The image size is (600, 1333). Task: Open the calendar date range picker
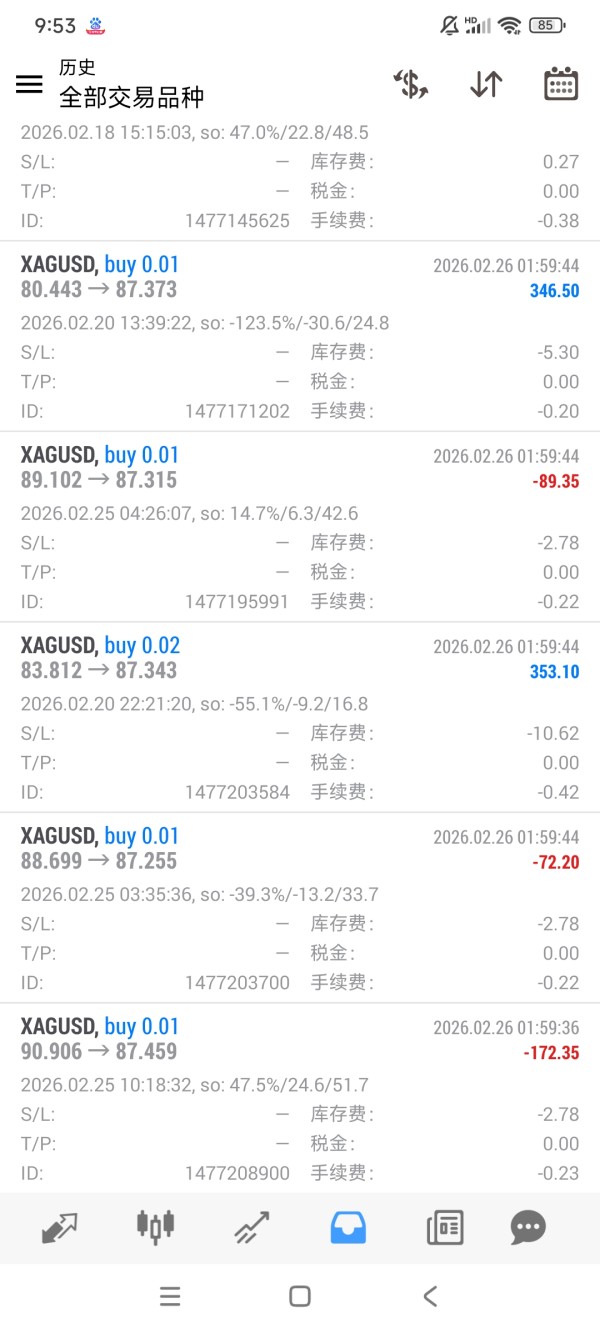click(561, 84)
